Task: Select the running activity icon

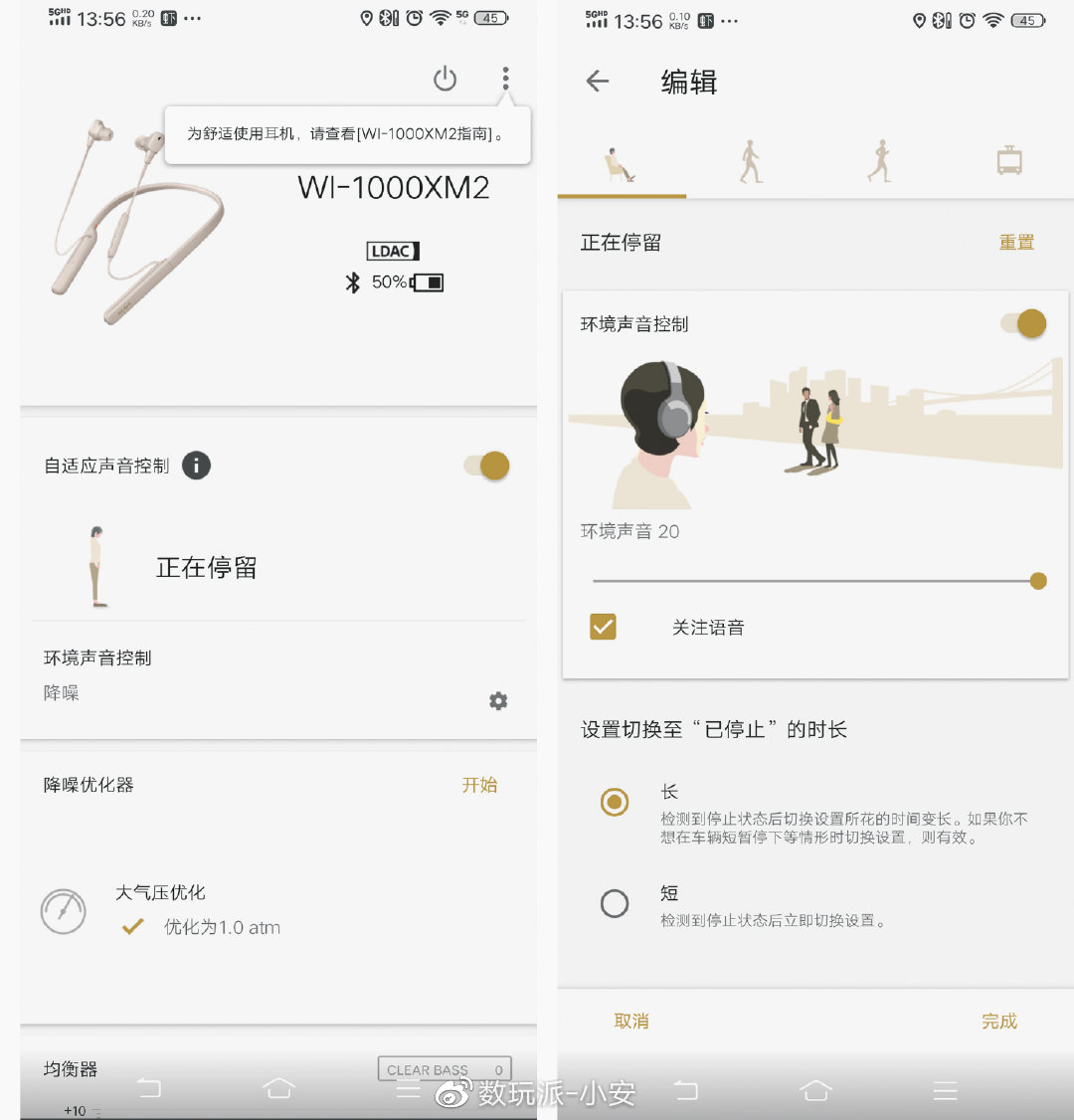Action: point(879,159)
